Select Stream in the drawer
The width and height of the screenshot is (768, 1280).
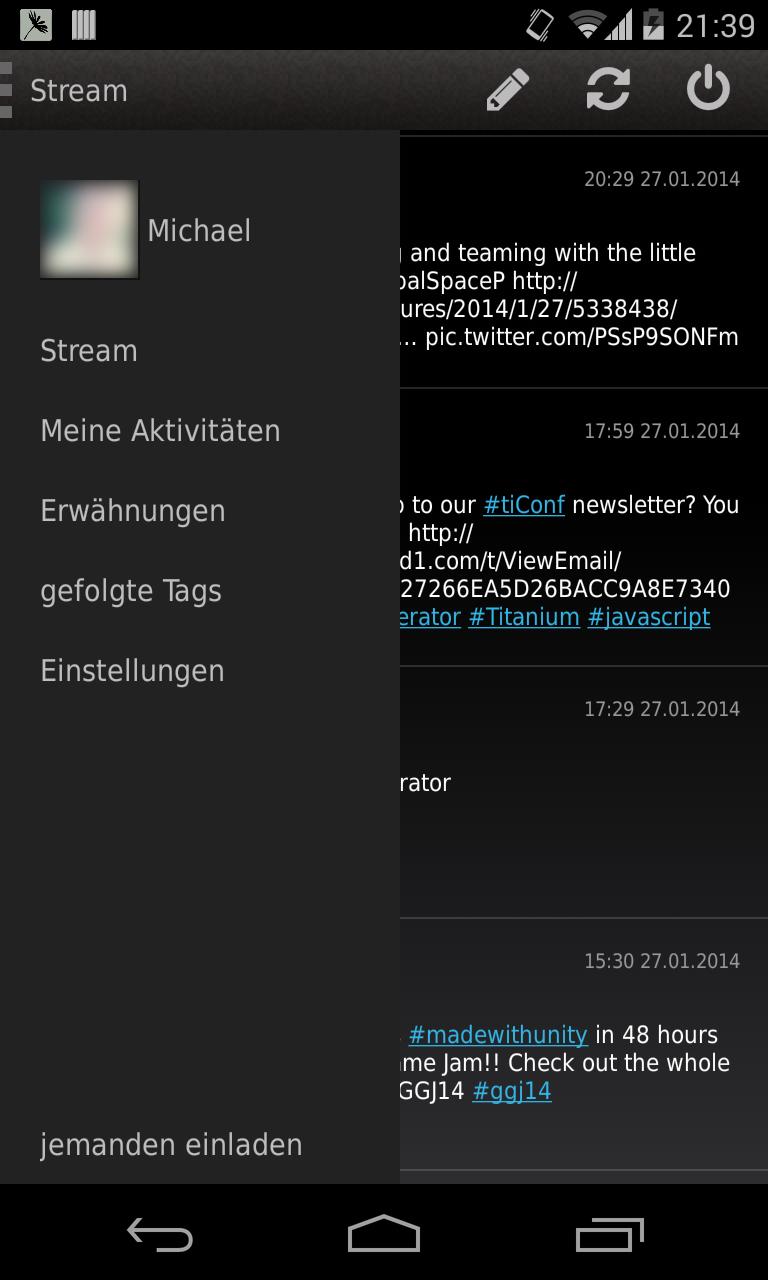coord(89,351)
